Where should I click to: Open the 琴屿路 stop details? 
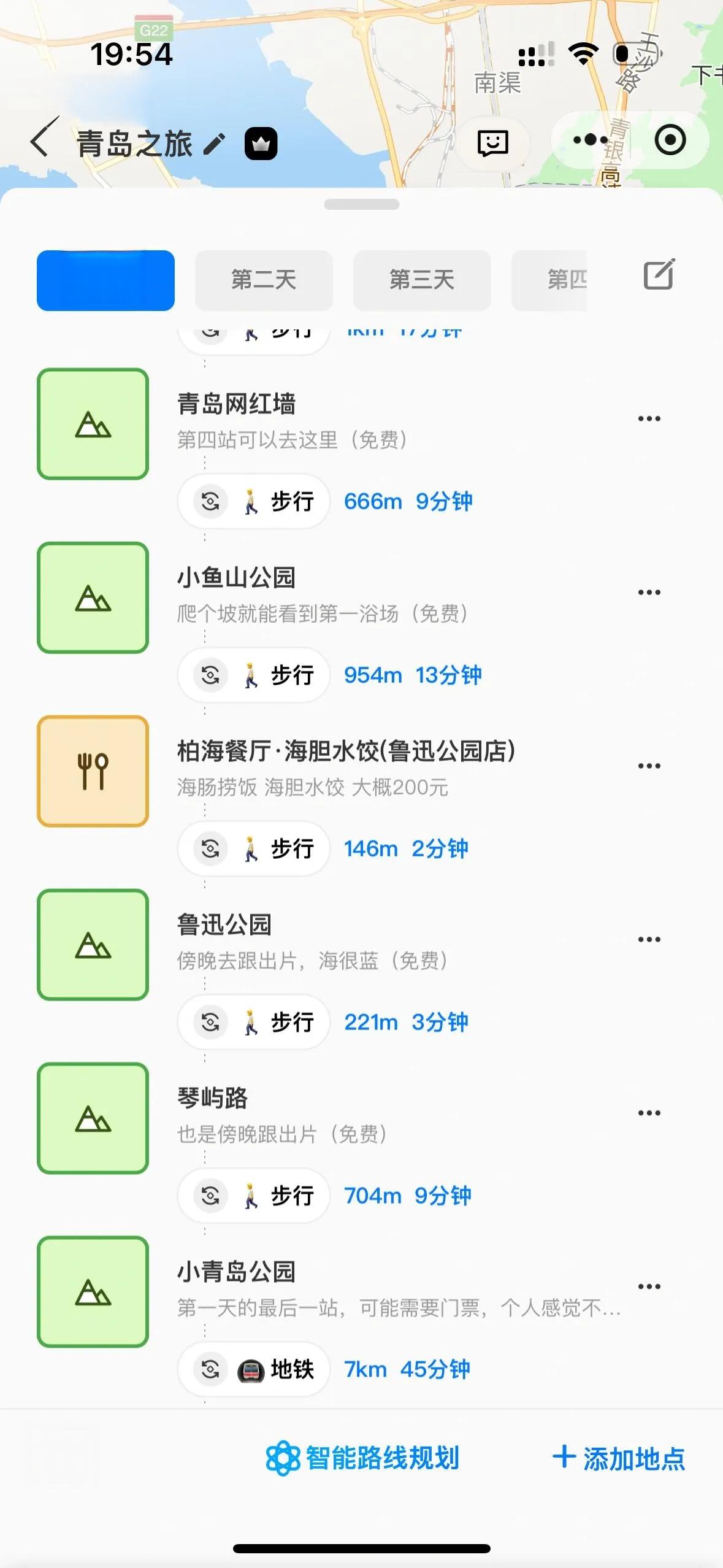click(x=212, y=1099)
